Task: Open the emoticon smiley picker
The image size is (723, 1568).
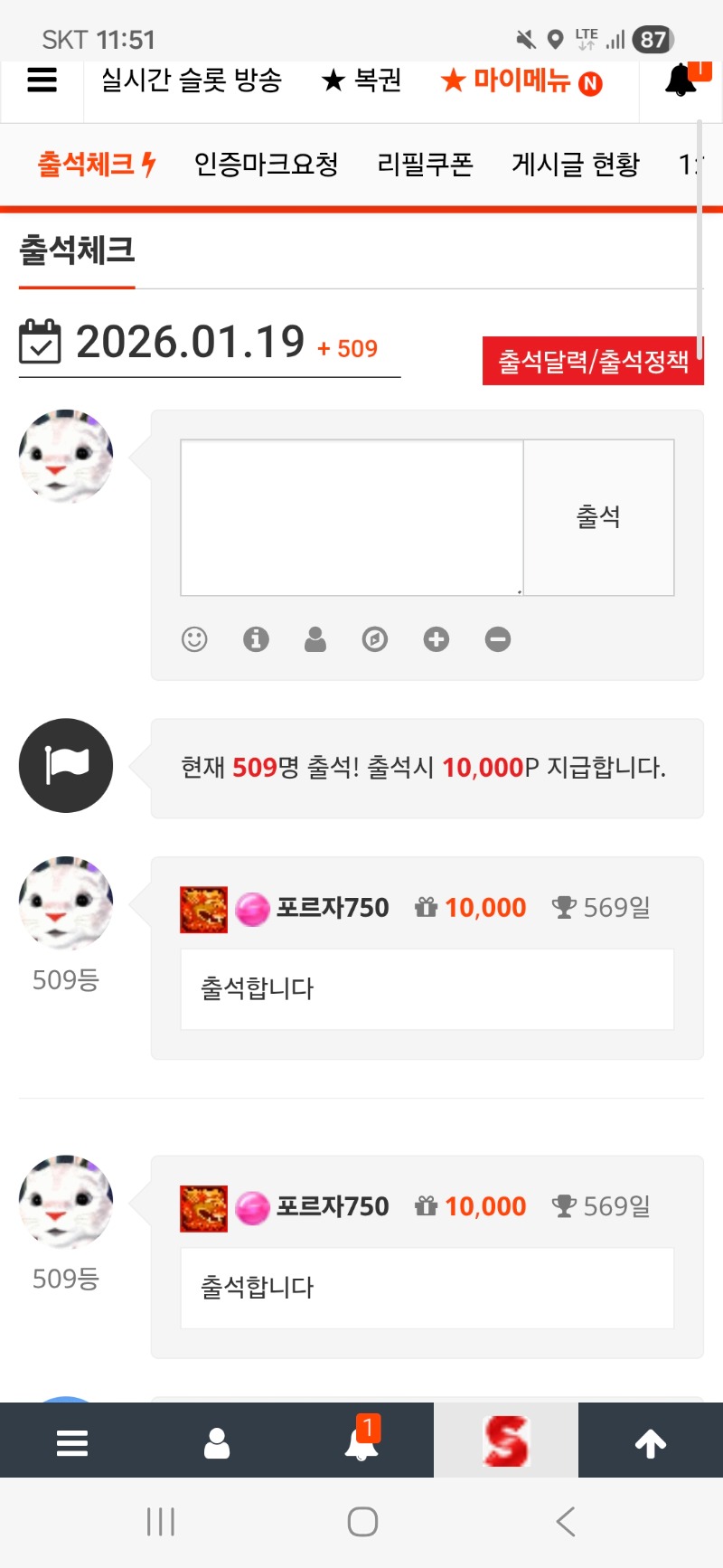Action: click(x=194, y=639)
